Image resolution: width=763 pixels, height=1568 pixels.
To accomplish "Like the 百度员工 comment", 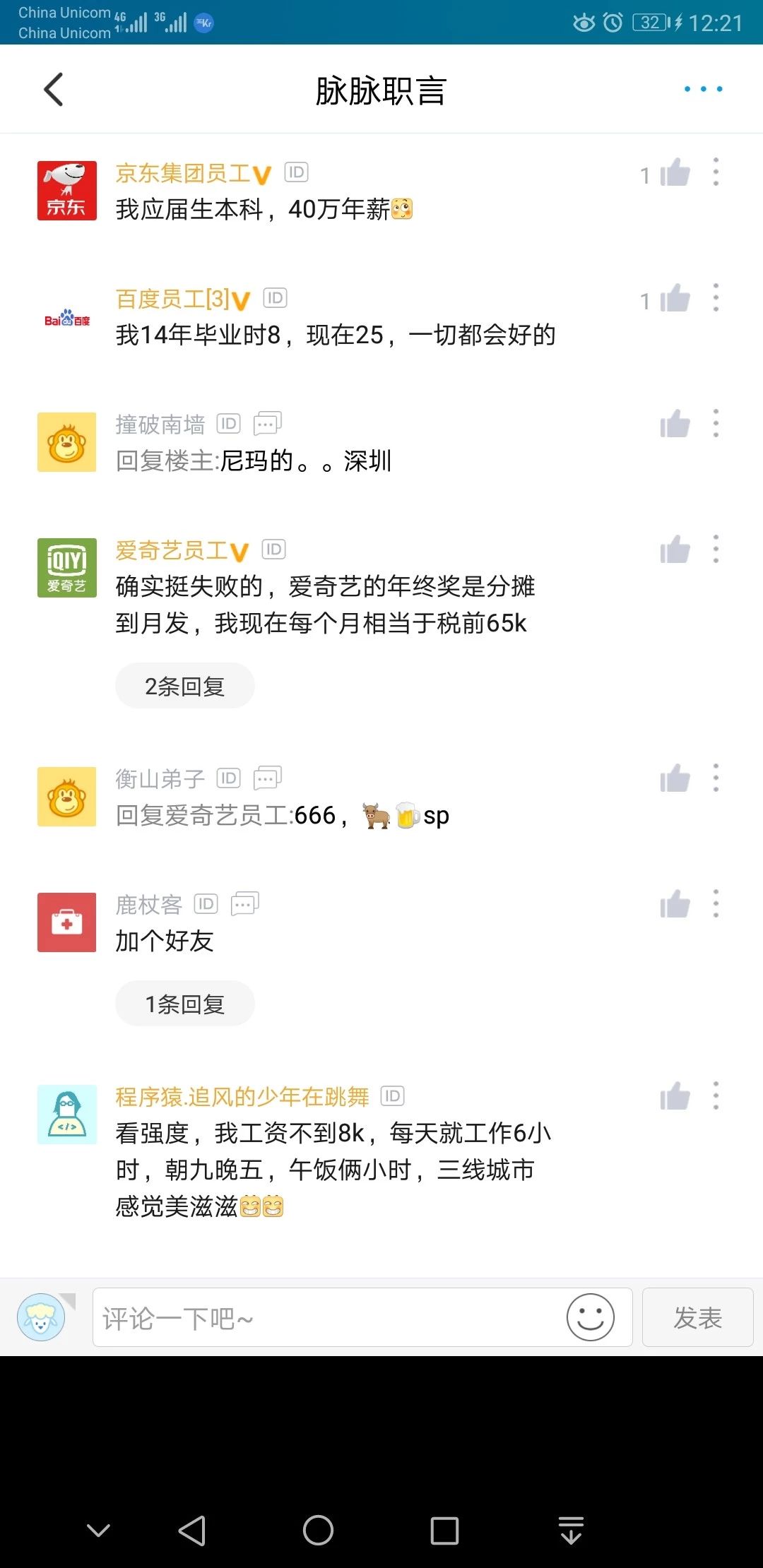I will click(675, 299).
